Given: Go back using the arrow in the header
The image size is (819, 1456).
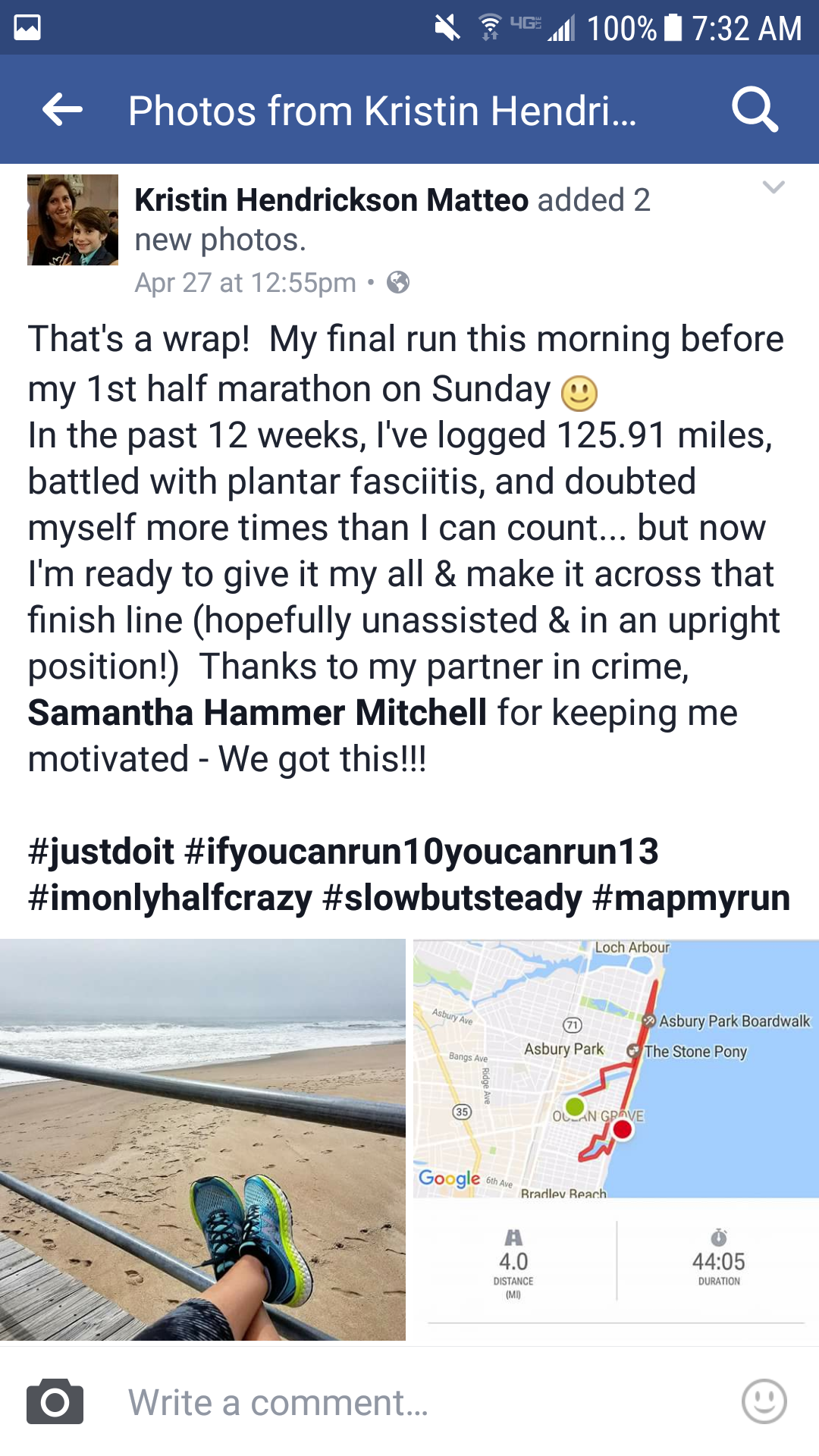Looking at the screenshot, I should (x=62, y=110).
